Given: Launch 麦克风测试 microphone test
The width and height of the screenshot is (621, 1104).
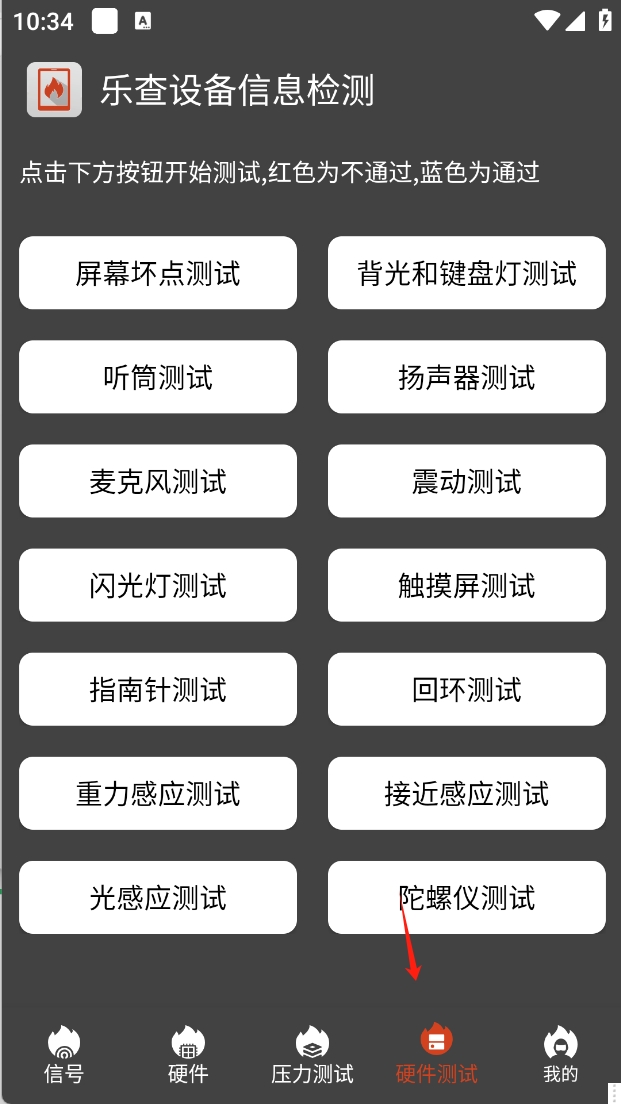Looking at the screenshot, I should [x=158, y=481].
